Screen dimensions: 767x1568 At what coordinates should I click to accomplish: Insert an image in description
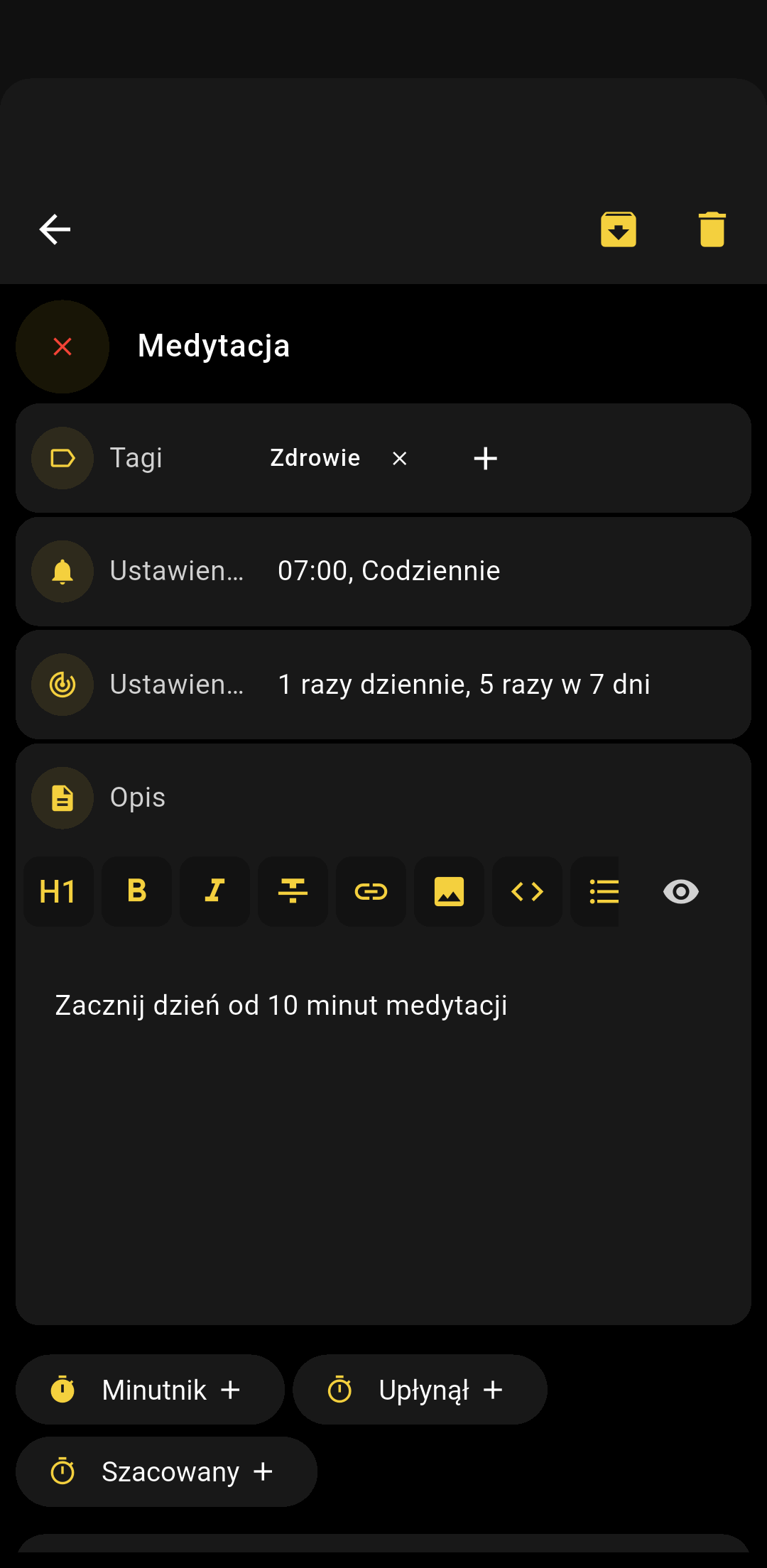449,891
